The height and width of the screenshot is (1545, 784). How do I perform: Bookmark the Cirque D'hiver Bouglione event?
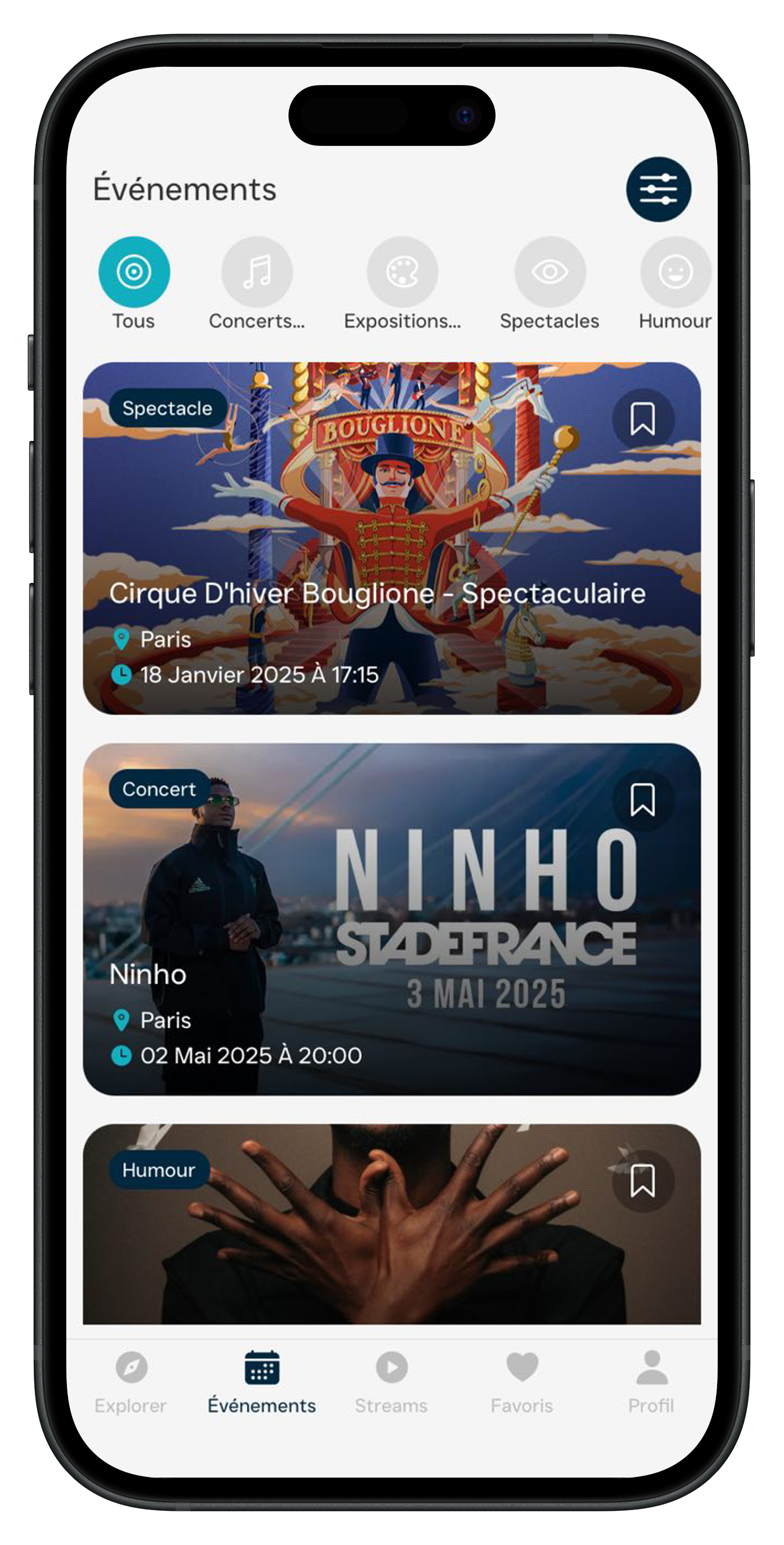pyautogui.click(x=643, y=418)
